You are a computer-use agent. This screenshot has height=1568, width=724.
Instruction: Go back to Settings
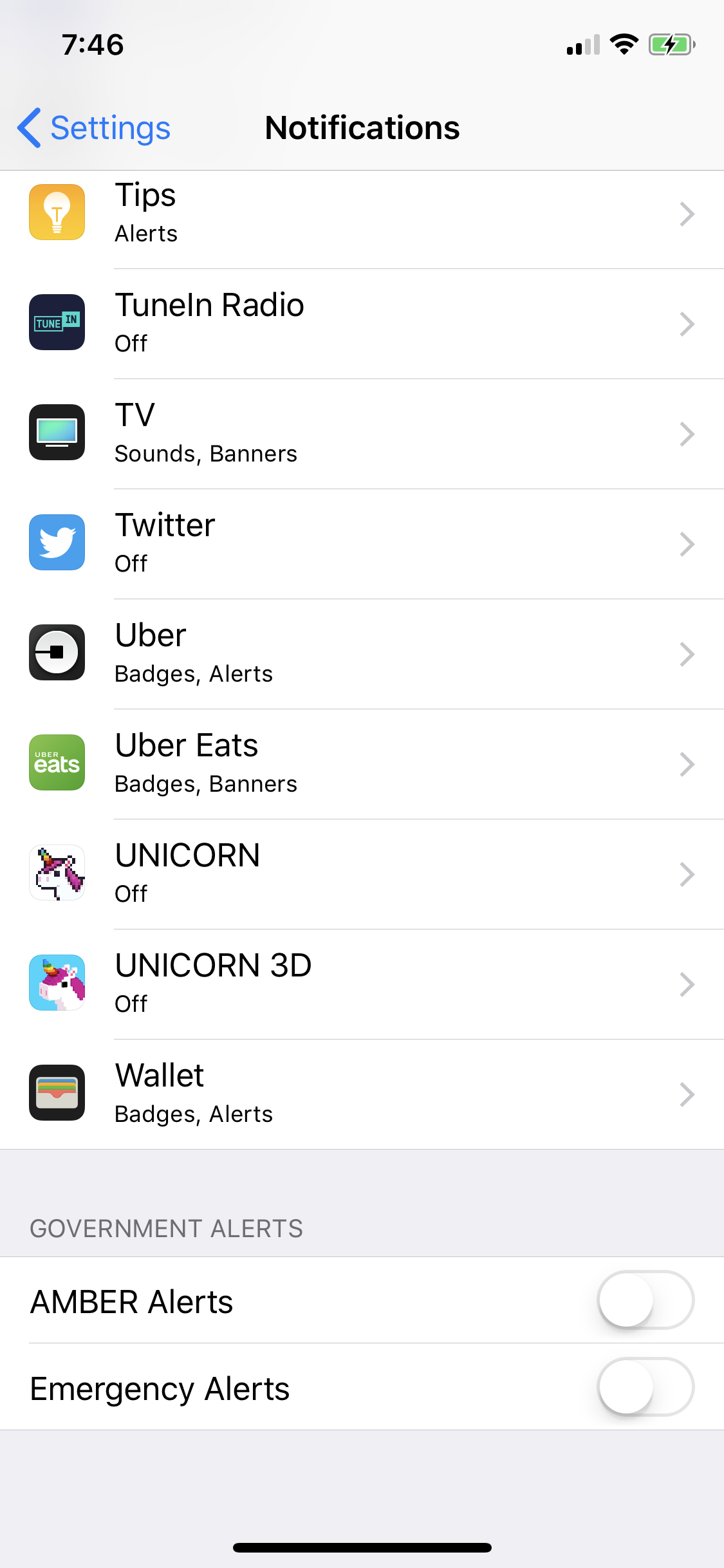coord(94,127)
